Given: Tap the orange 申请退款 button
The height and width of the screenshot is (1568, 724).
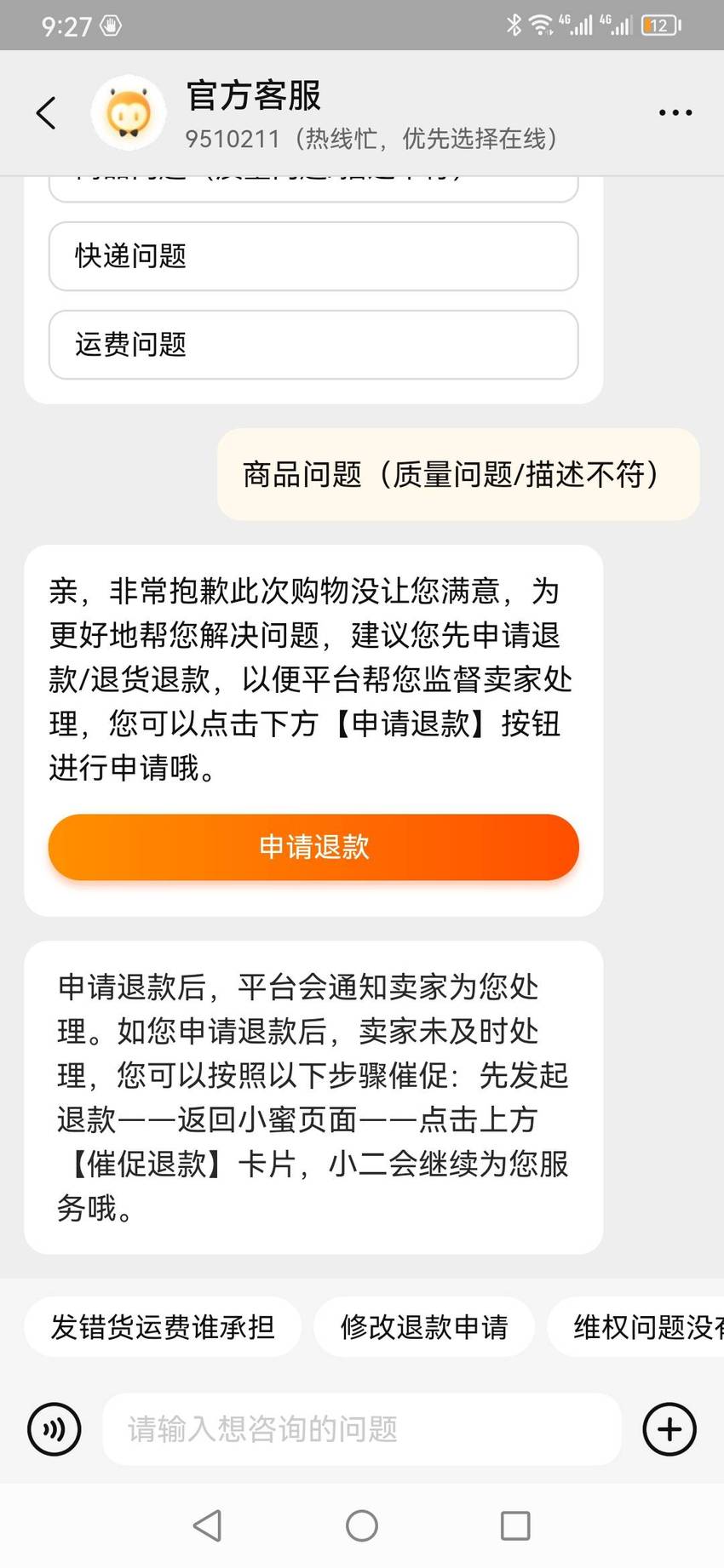Looking at the screenshot, I should tap(313, 847).
